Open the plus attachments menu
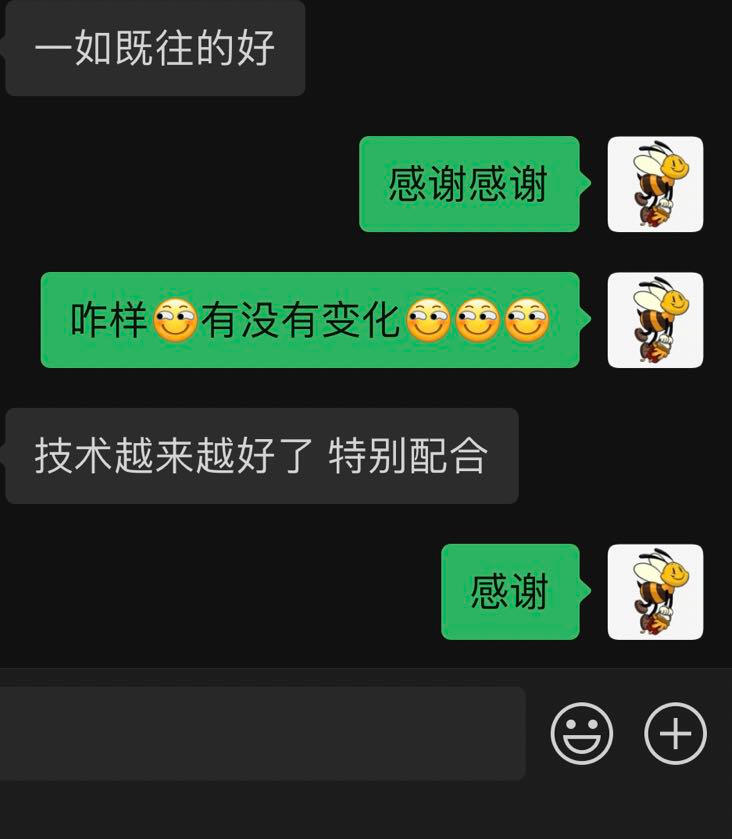The height and width of the screenshot is (839, 732). [x=675, y=734]
